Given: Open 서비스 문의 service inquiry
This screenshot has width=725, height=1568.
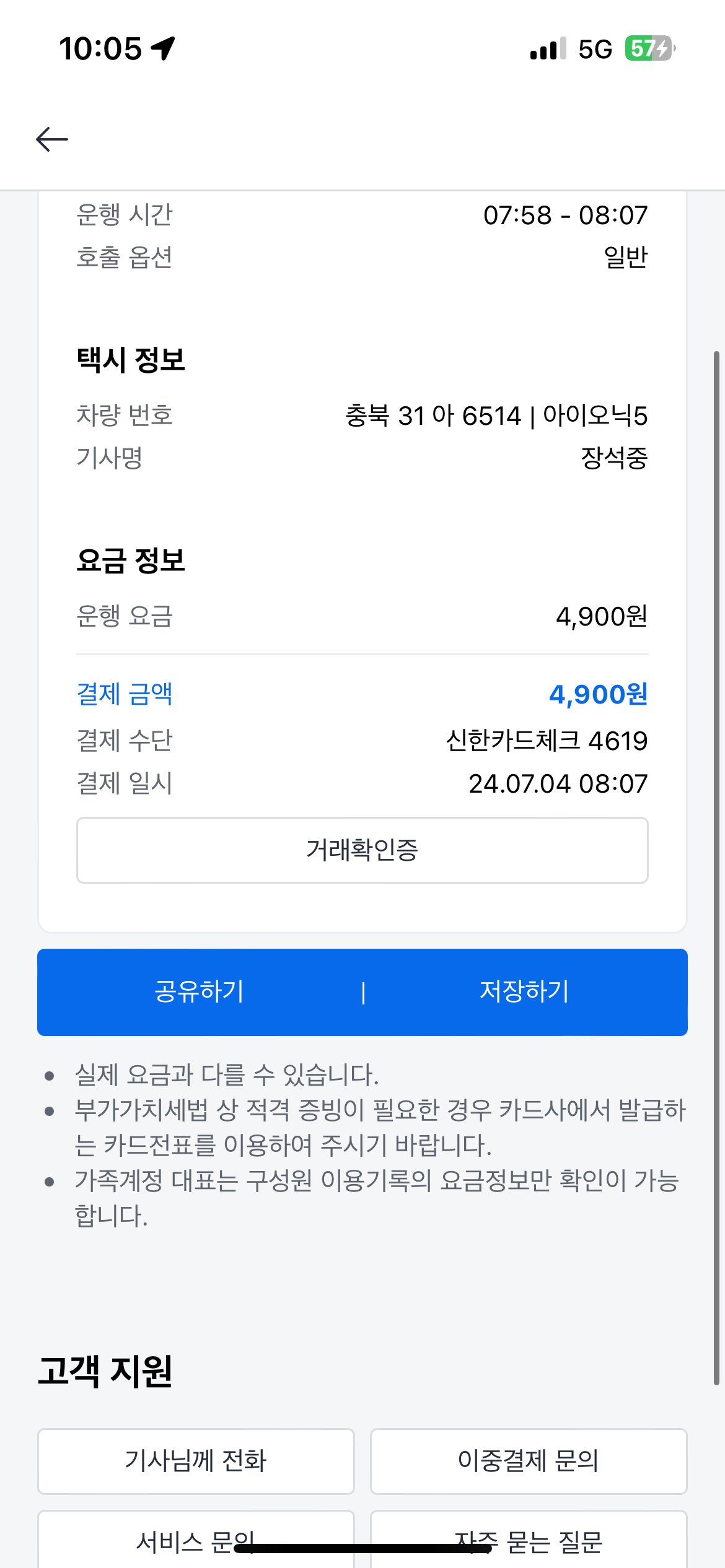Looking at the screenshot, I should coord(196,1540).
